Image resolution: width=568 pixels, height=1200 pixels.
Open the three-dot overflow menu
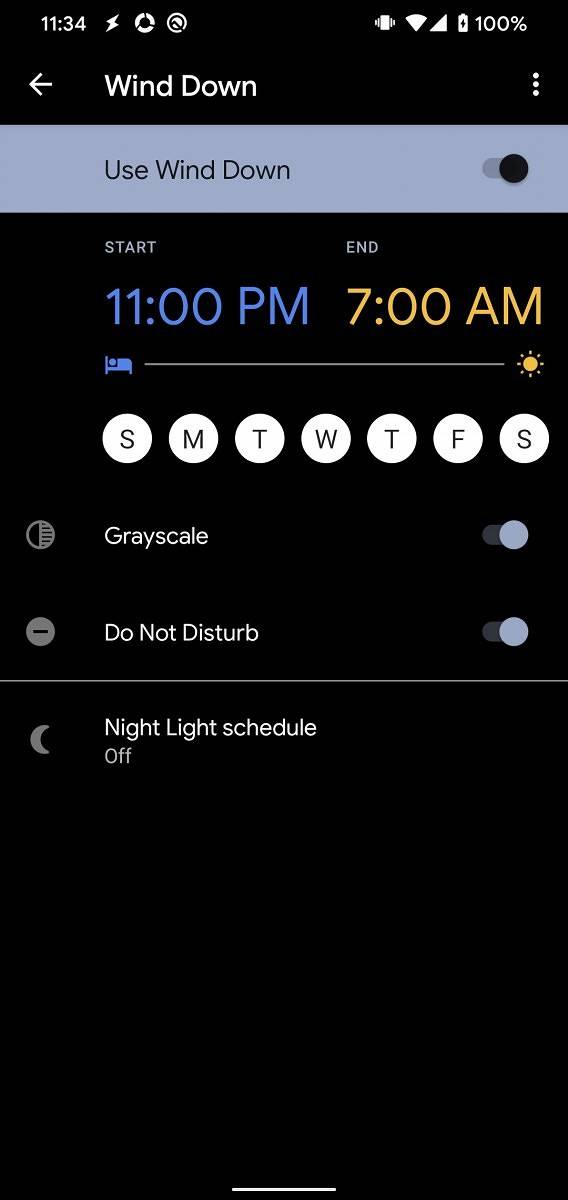[x=536, y=85]
